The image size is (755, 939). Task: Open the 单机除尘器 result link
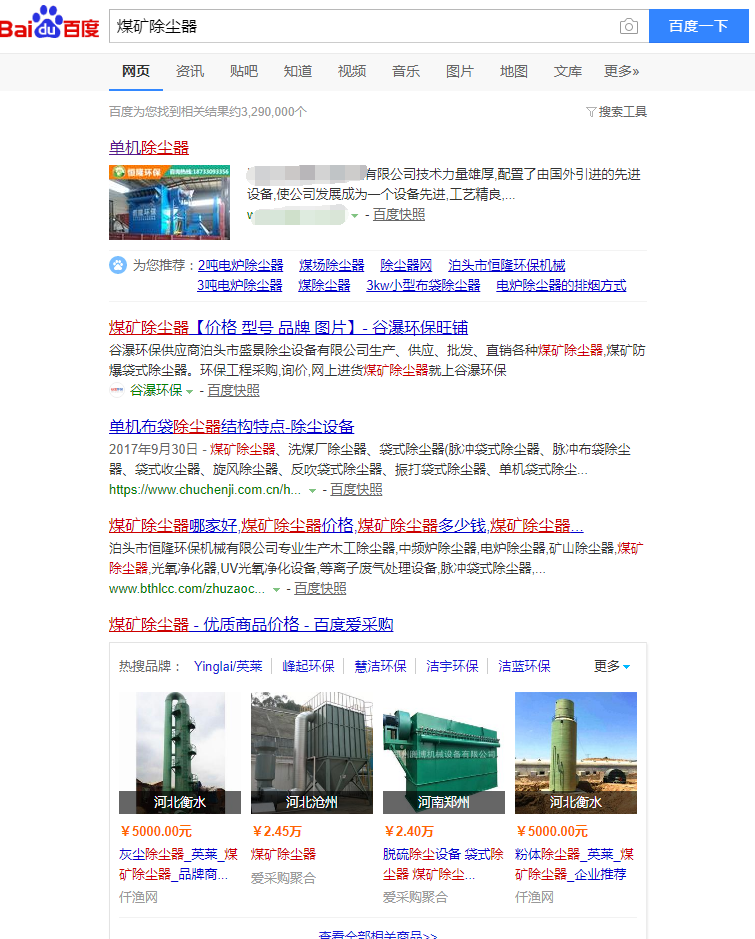[x=149, y=147]
